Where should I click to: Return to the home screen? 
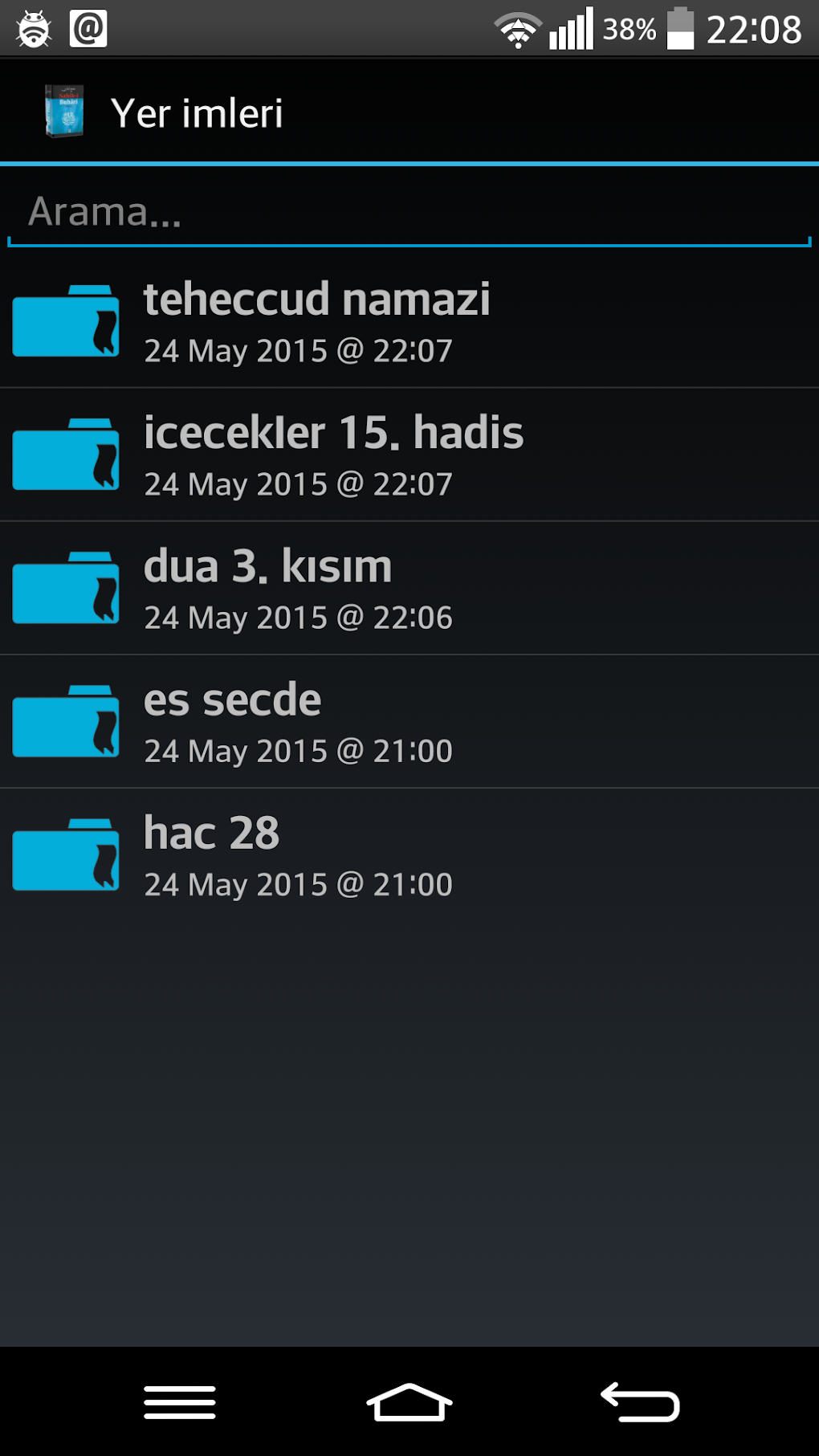click(409, 1402)
